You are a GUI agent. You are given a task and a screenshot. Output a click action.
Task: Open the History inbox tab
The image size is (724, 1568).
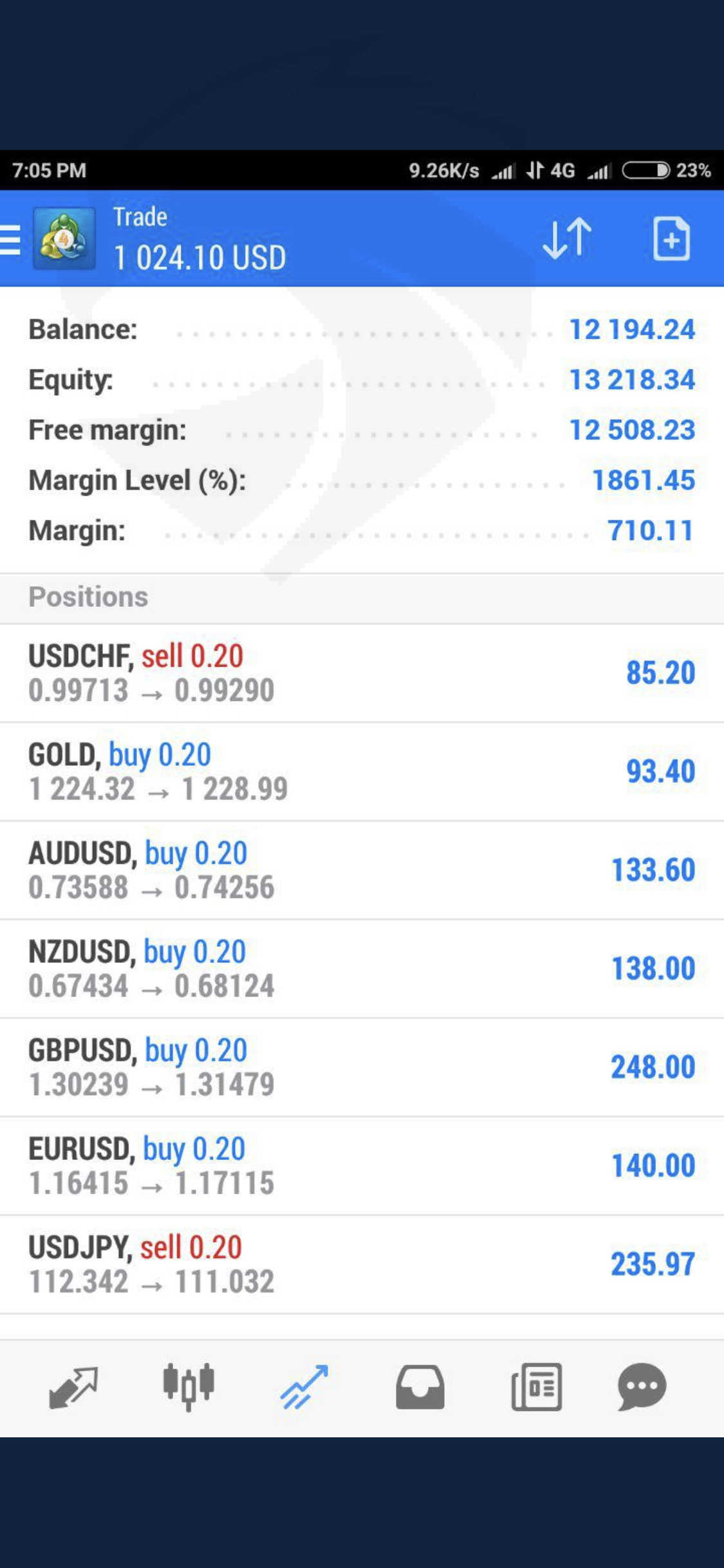420,1387
